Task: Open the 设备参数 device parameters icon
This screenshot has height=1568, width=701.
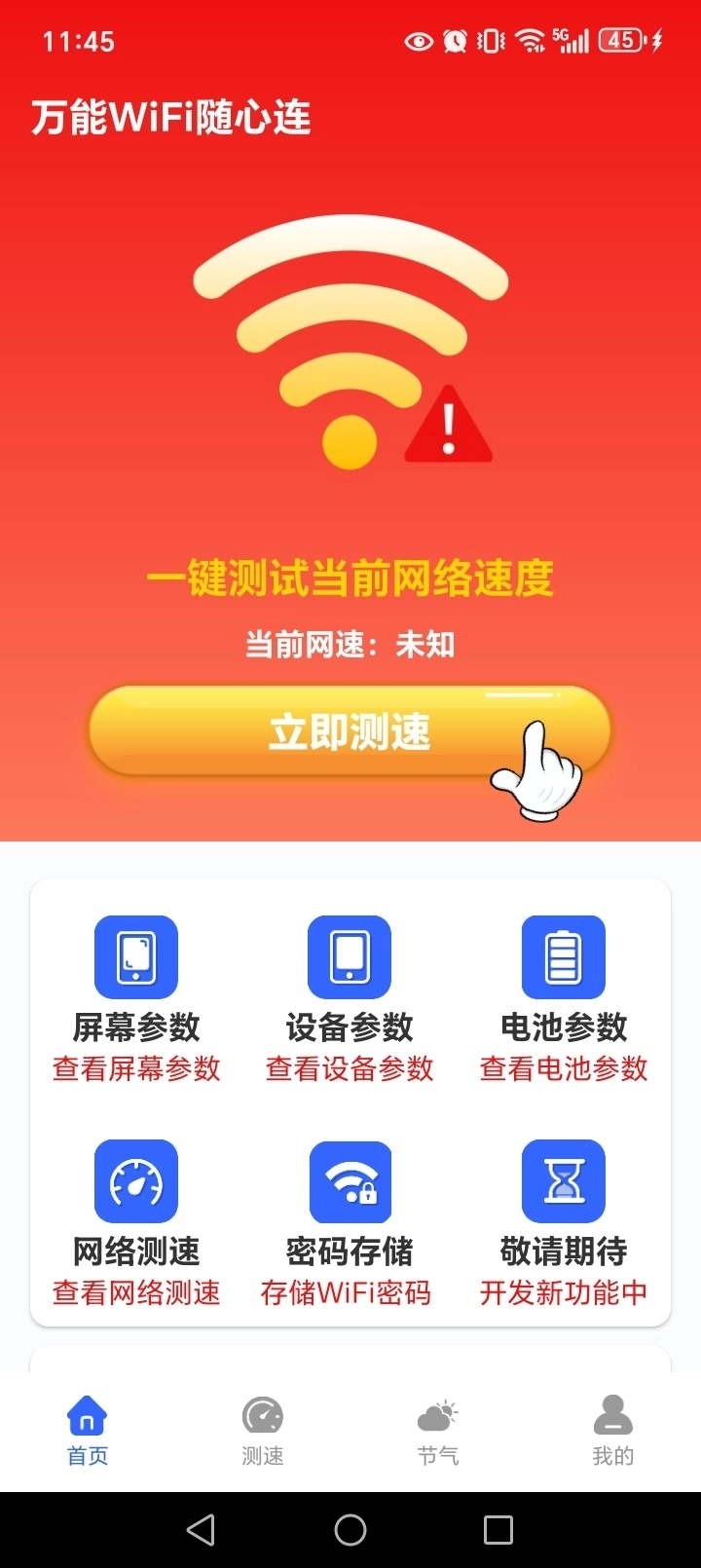Action: click(350, 956)
